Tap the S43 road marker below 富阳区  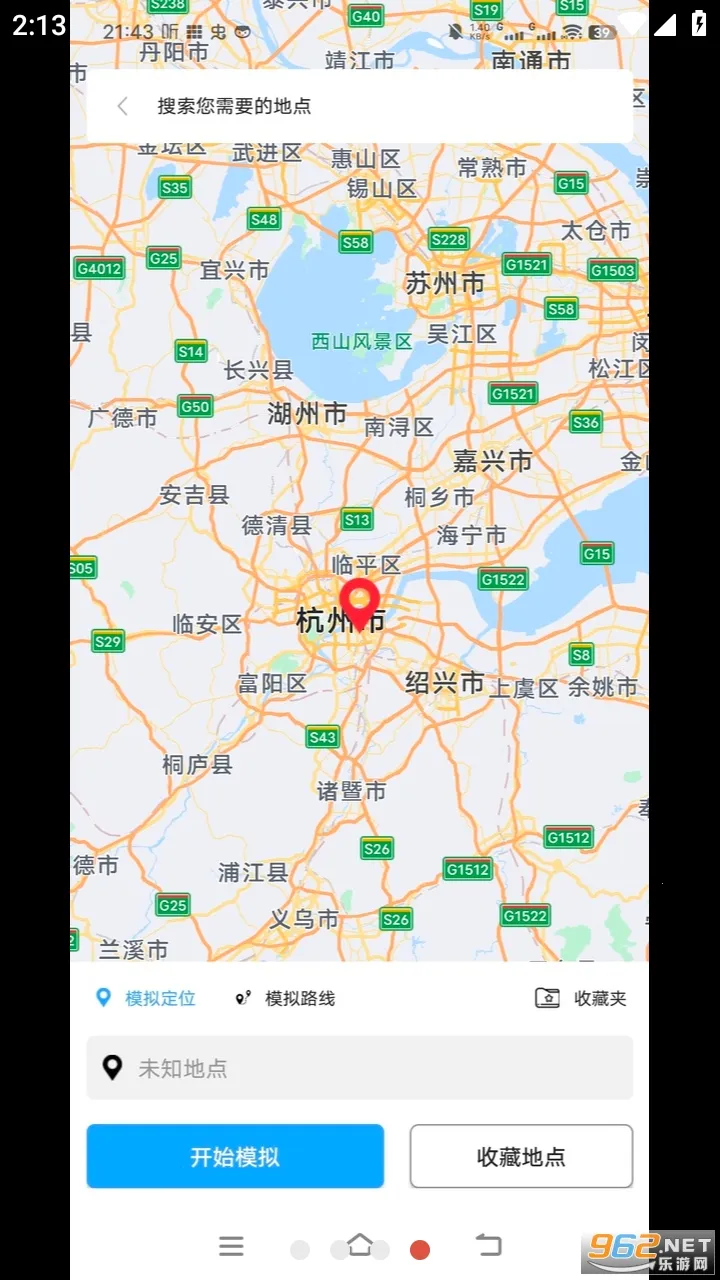tap(322, 738)
